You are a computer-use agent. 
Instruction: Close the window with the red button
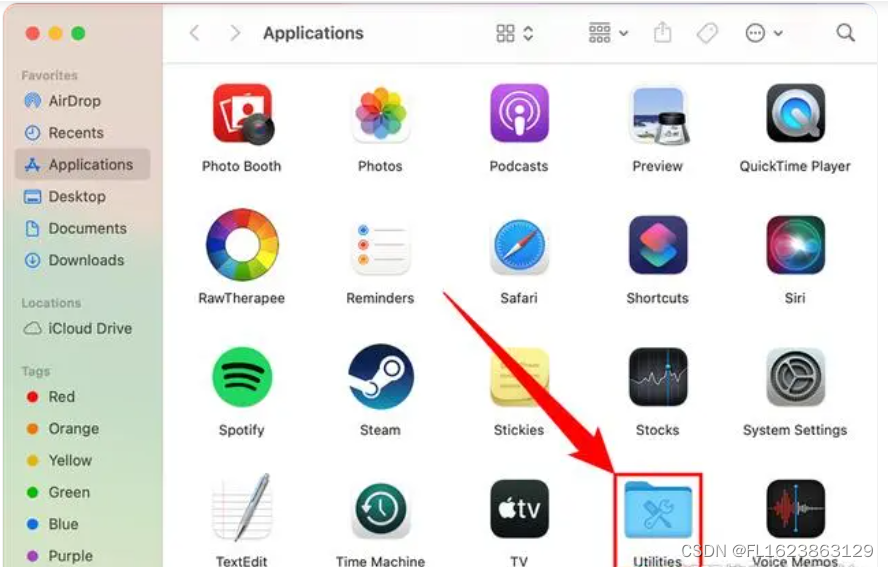[33, 33]
